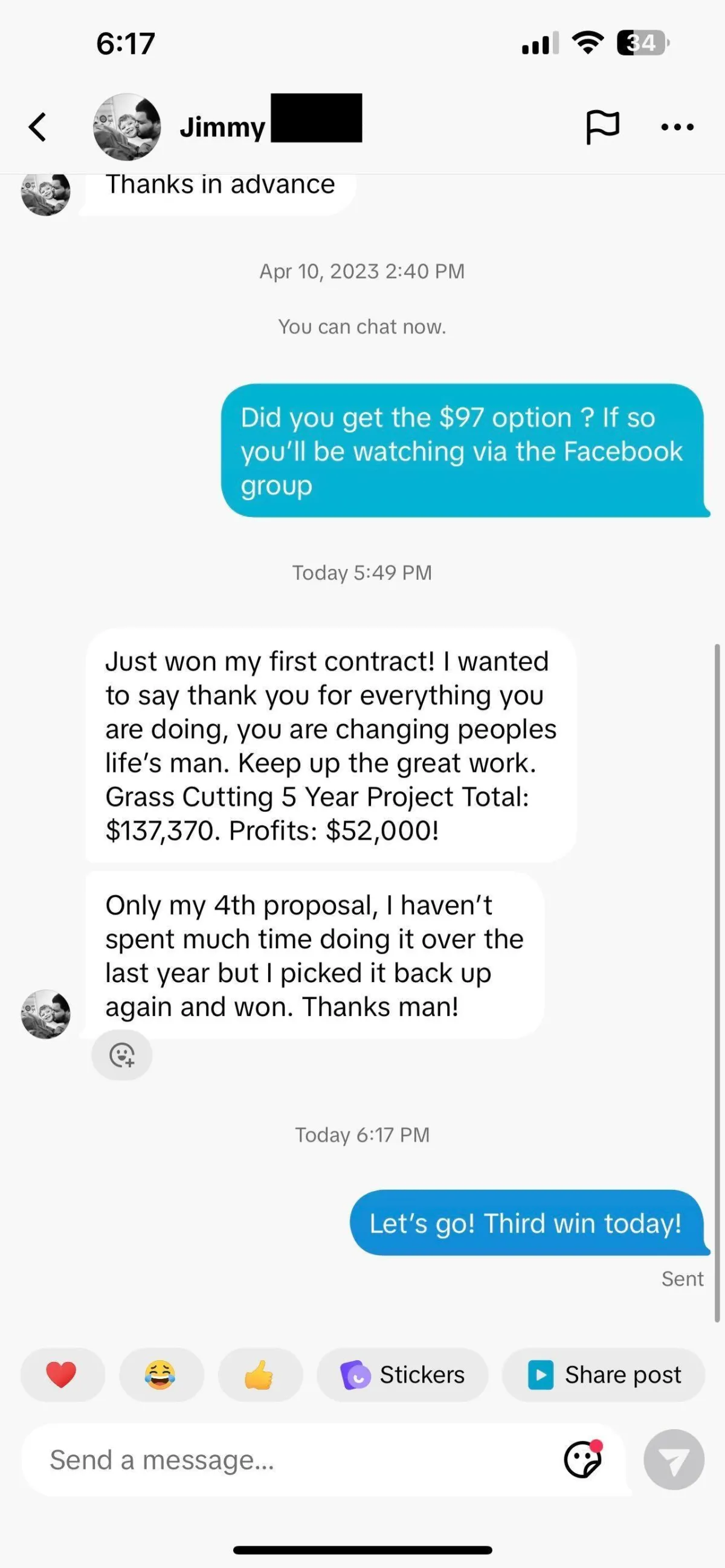Add an emoji reaction to Jimmy's message
The image size is (725, 1568).
pyautogui.click(x=122, y=1055)
